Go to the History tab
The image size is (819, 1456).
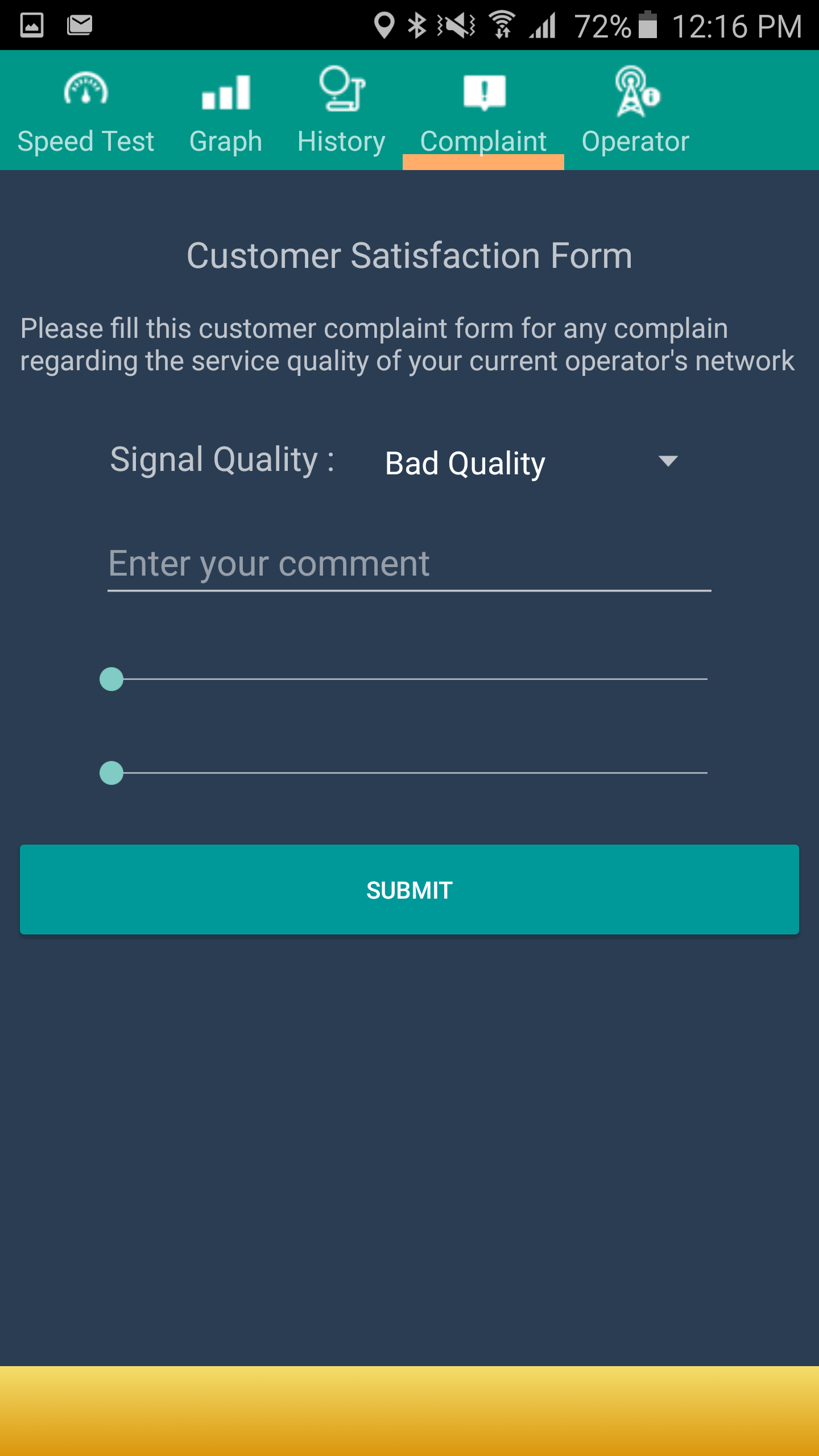(x=341, y=111)
